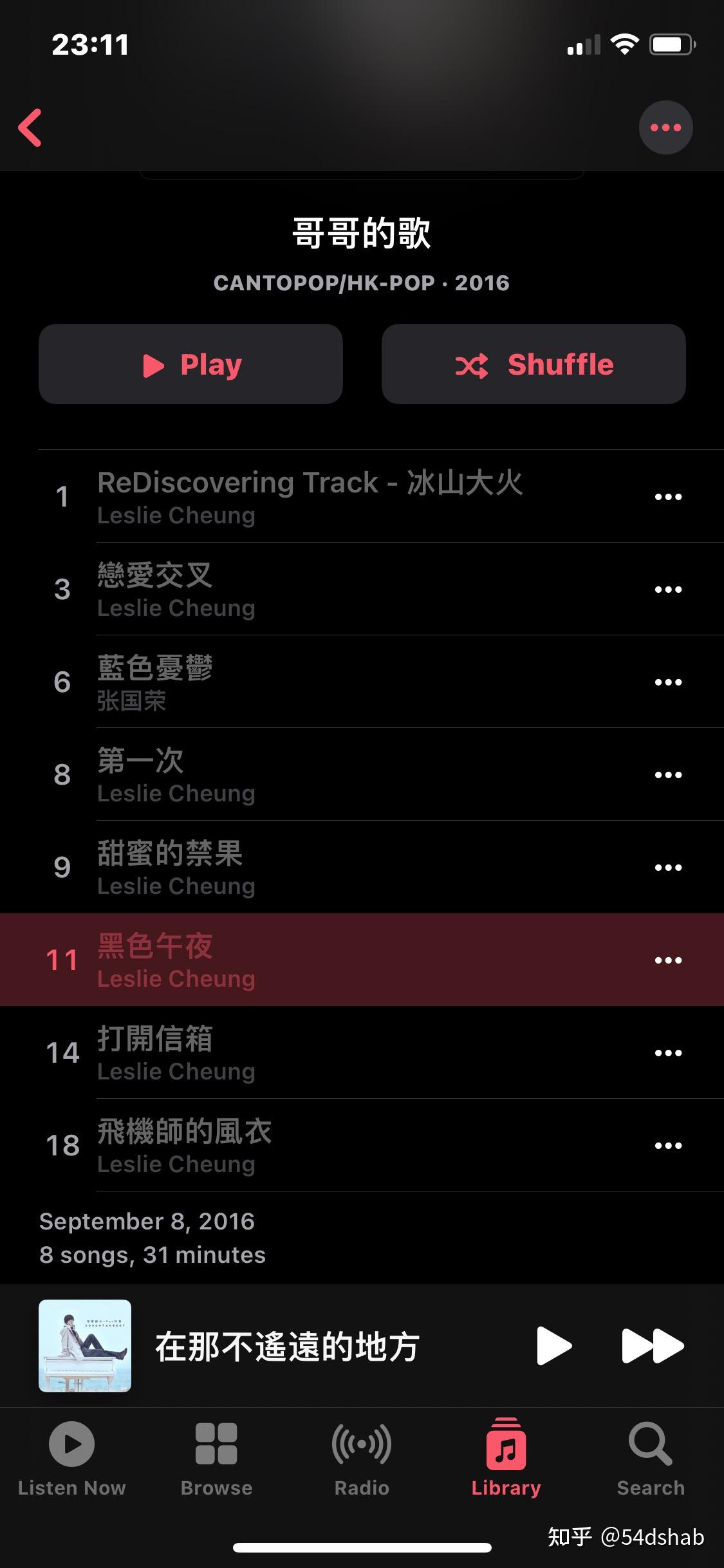Open options menu for 打開信箱
The image size is (724, 1568).
click(x=668, y=1052)
